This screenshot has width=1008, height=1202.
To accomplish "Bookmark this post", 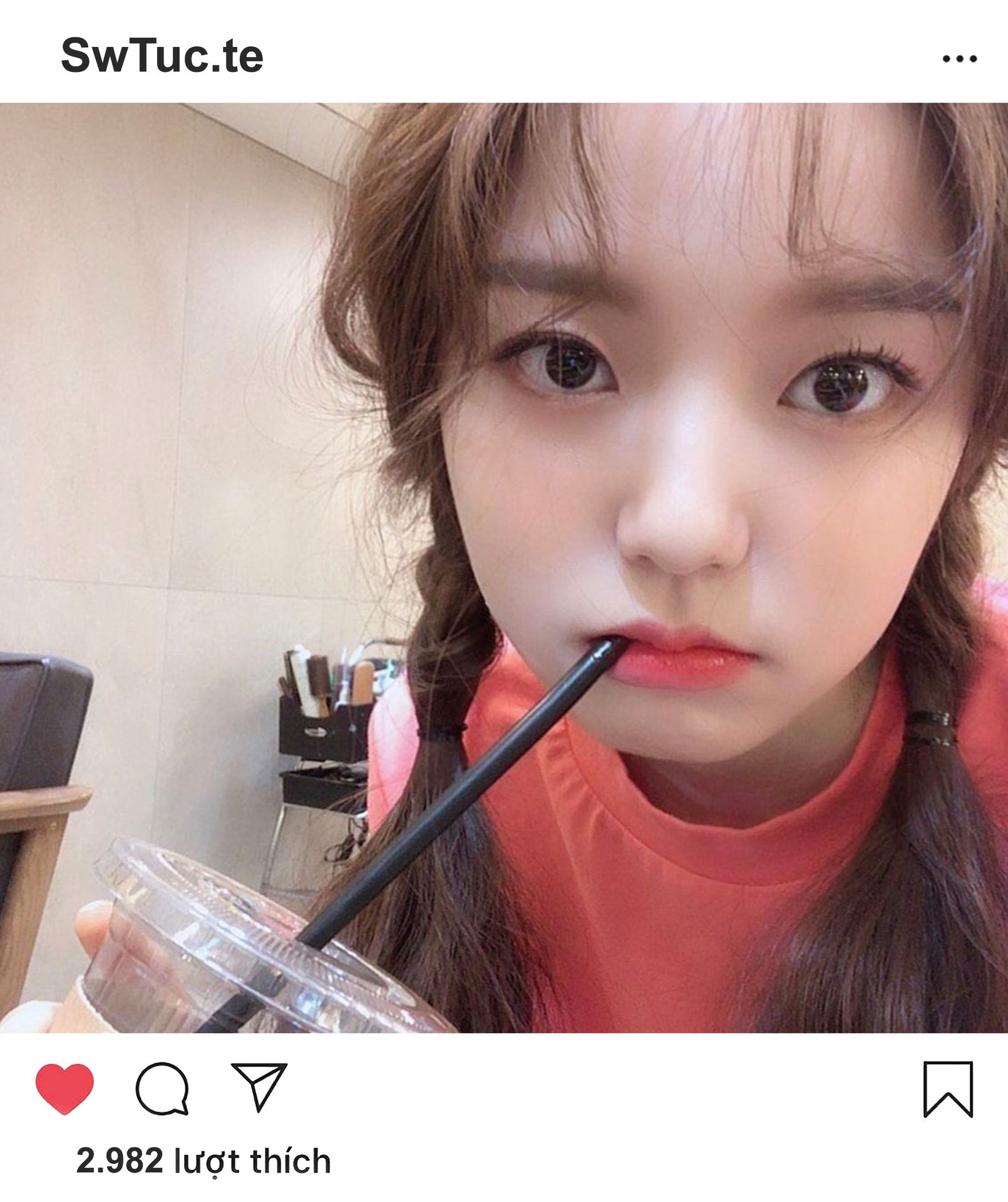I will tap(948, 1089).
